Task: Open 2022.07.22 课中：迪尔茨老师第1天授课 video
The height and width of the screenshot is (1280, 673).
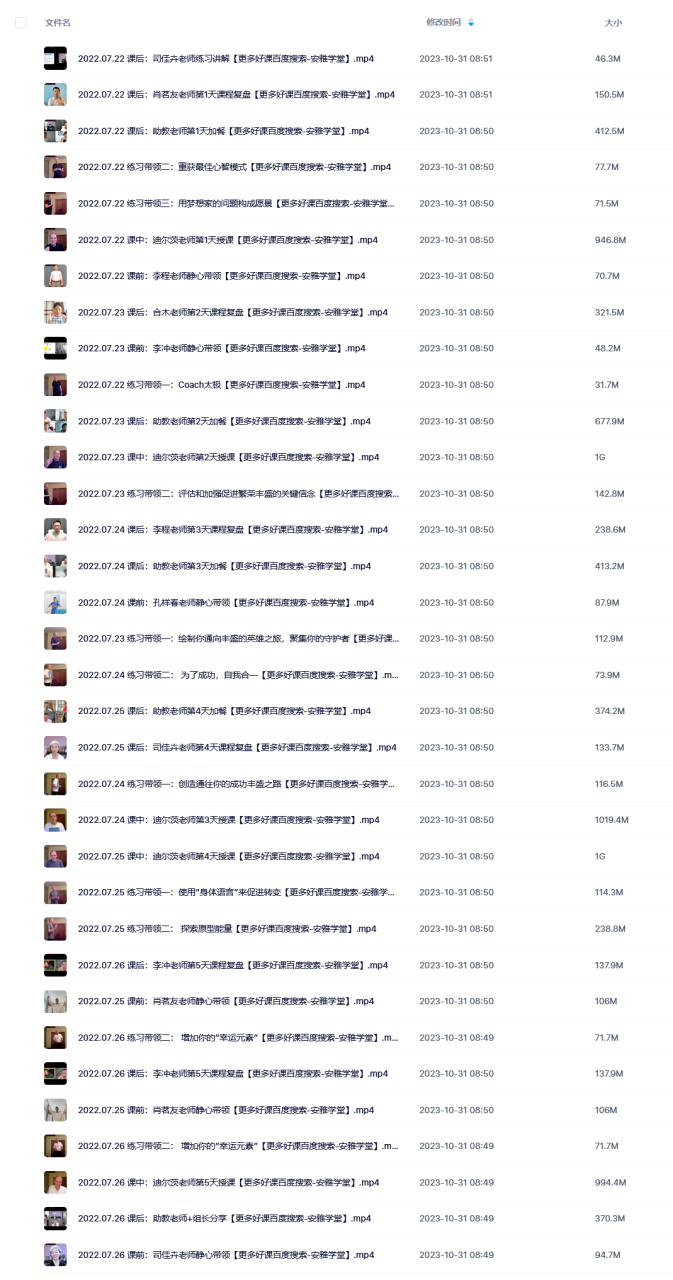Action: (228, 240)
